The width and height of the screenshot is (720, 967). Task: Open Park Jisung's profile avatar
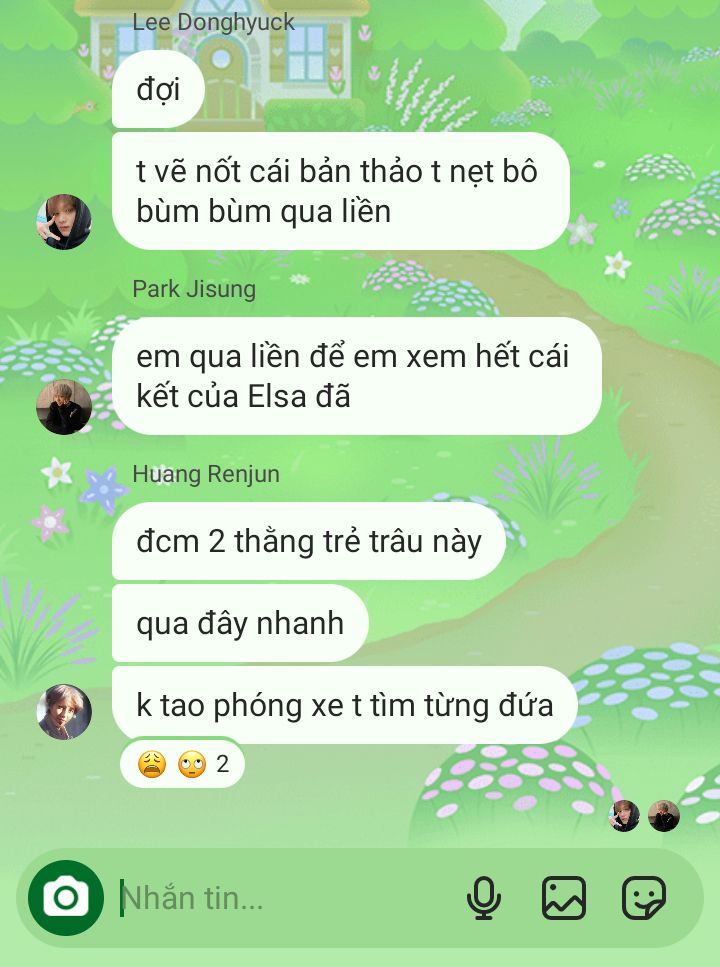tap(64, 407)
